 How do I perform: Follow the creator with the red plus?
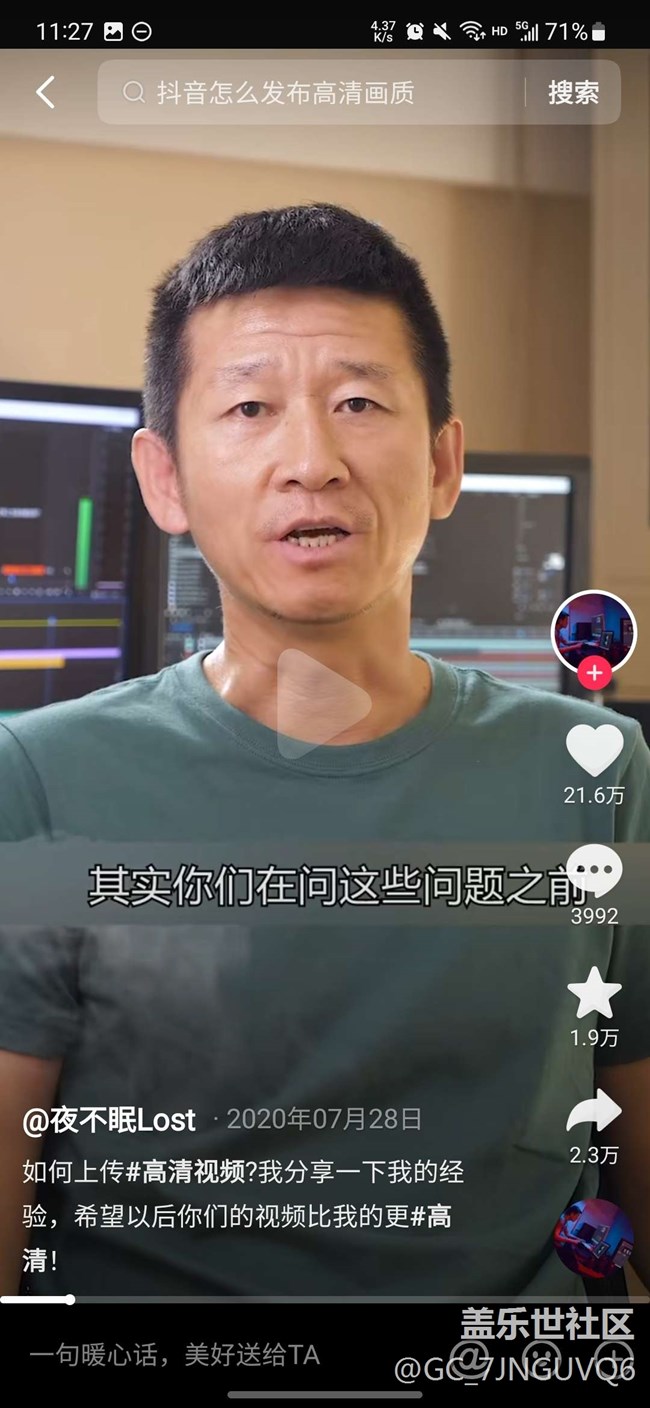tap(594, 673)
